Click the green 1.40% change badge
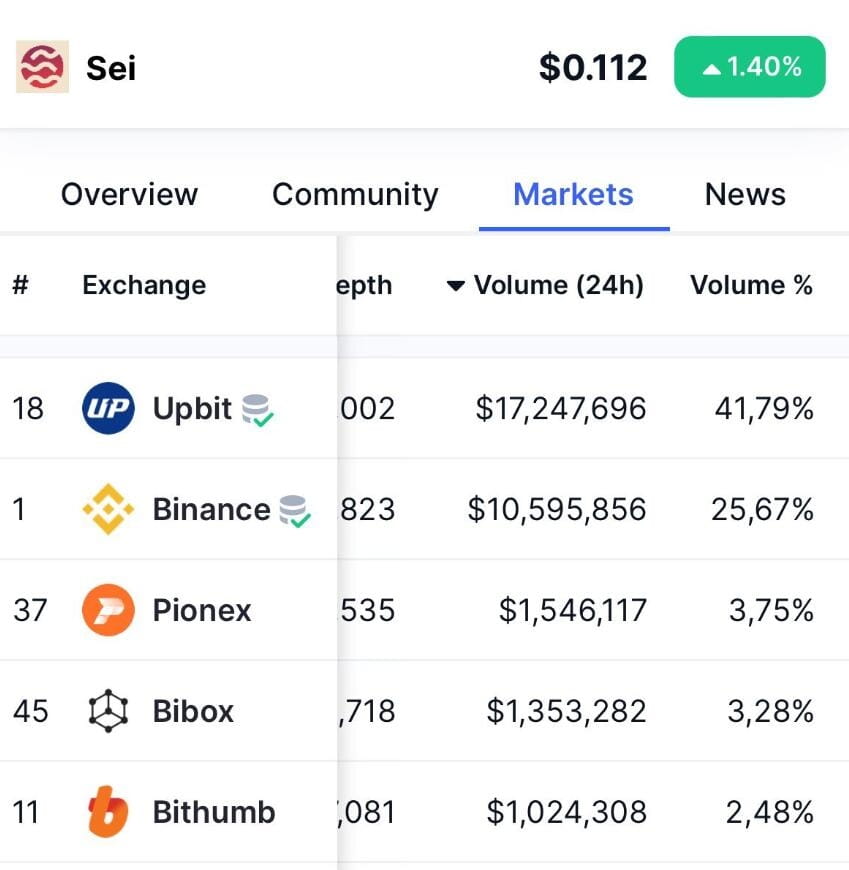The width and height of the screenshot is (849, 870). [749, 66]
